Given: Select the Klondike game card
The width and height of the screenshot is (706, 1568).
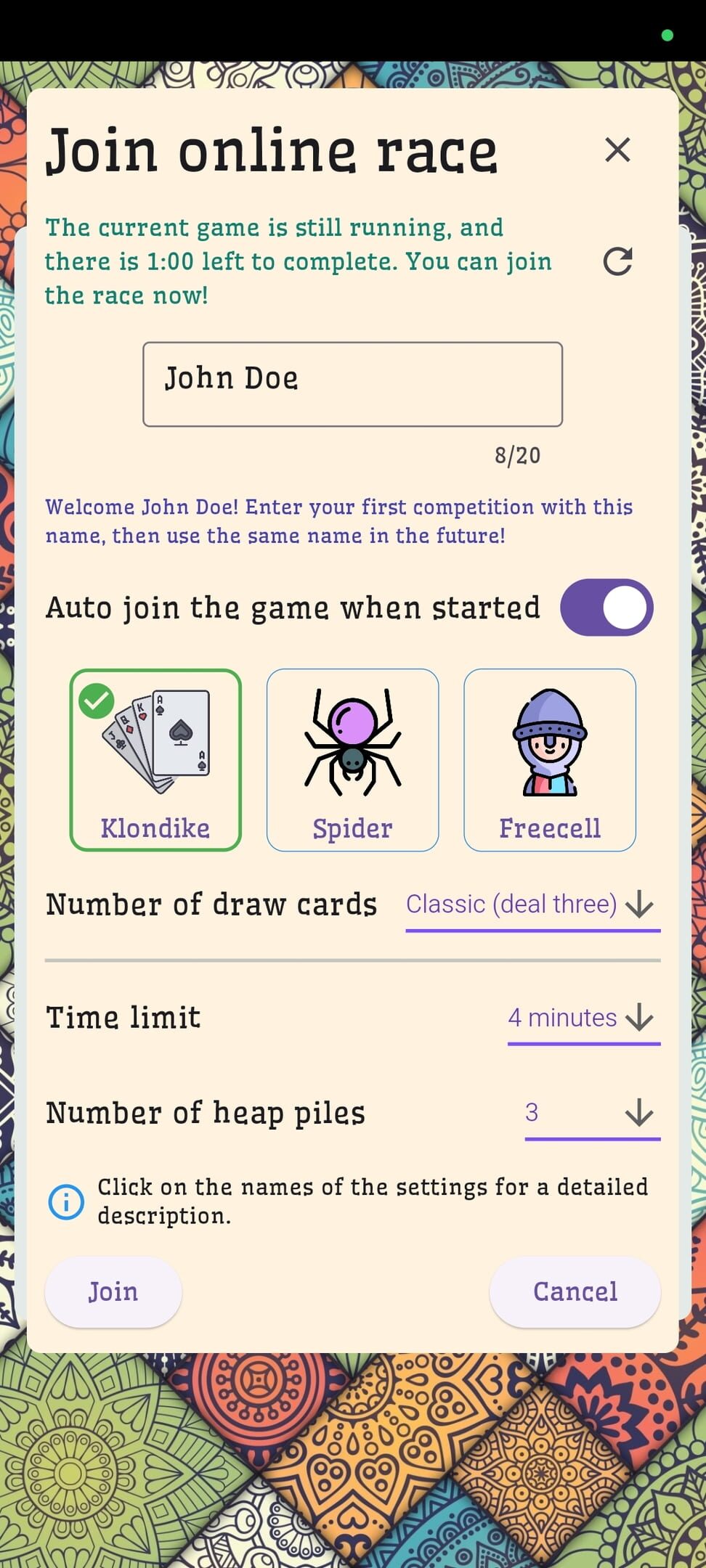Looking at the screenshot, I should pos(155,760).
